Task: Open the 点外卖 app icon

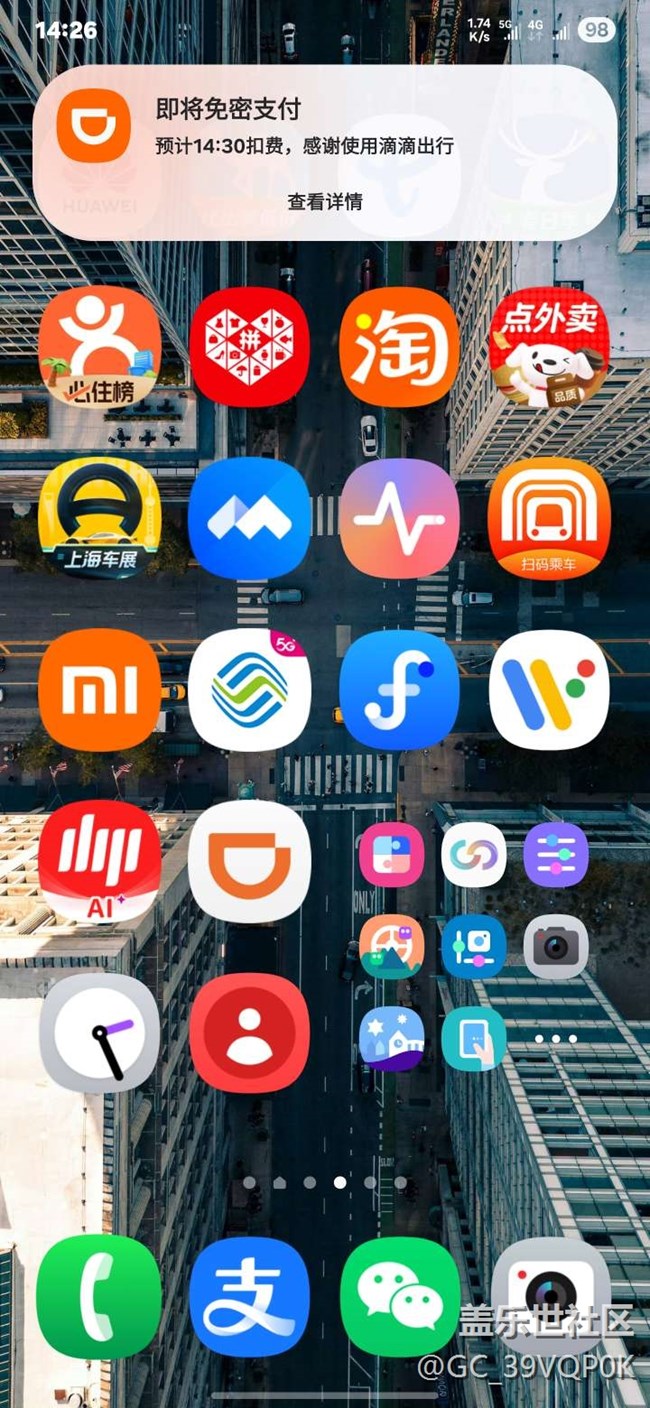Action: [549, 348]
